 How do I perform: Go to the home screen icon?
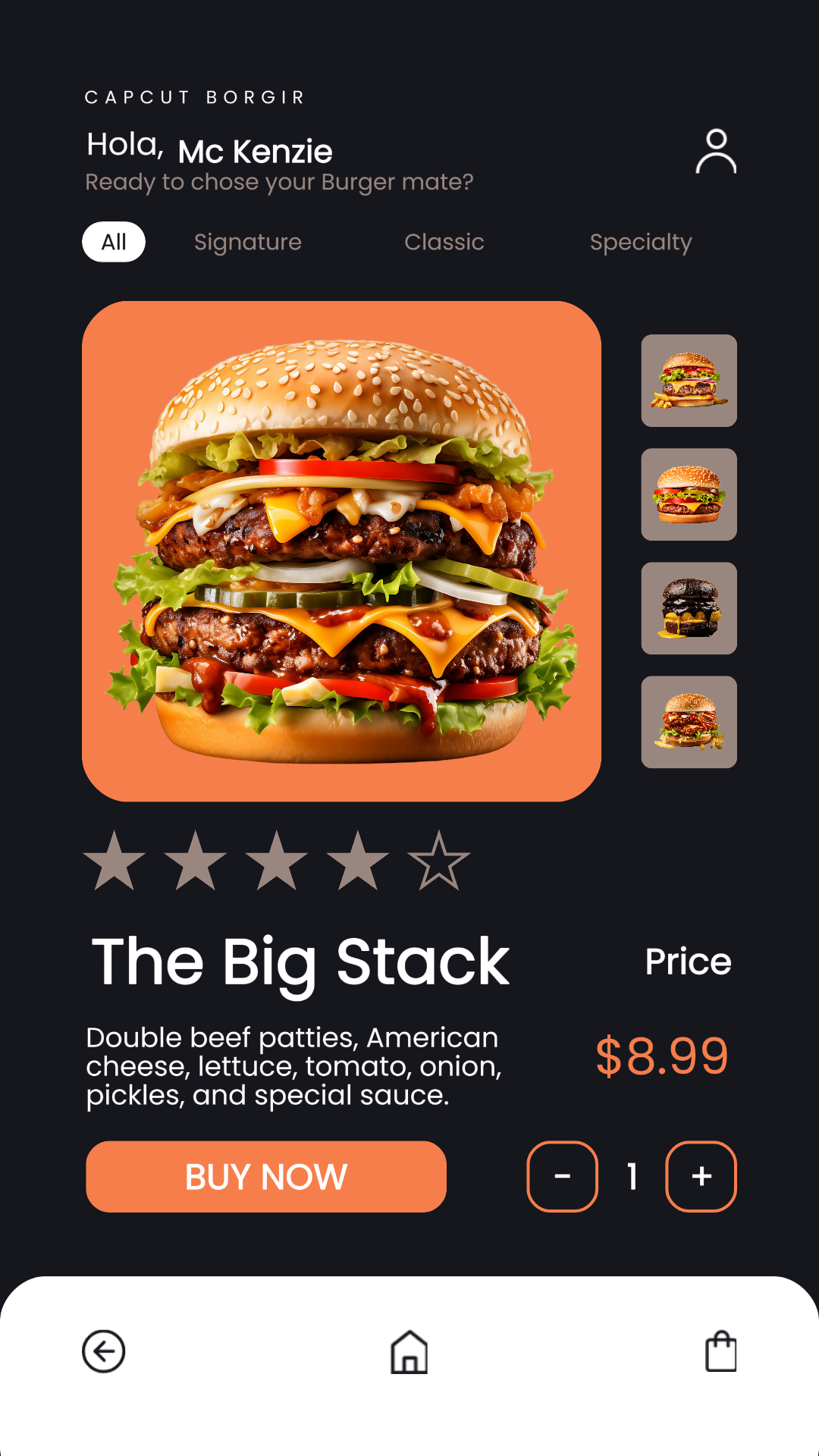[x=409, y=1352]
